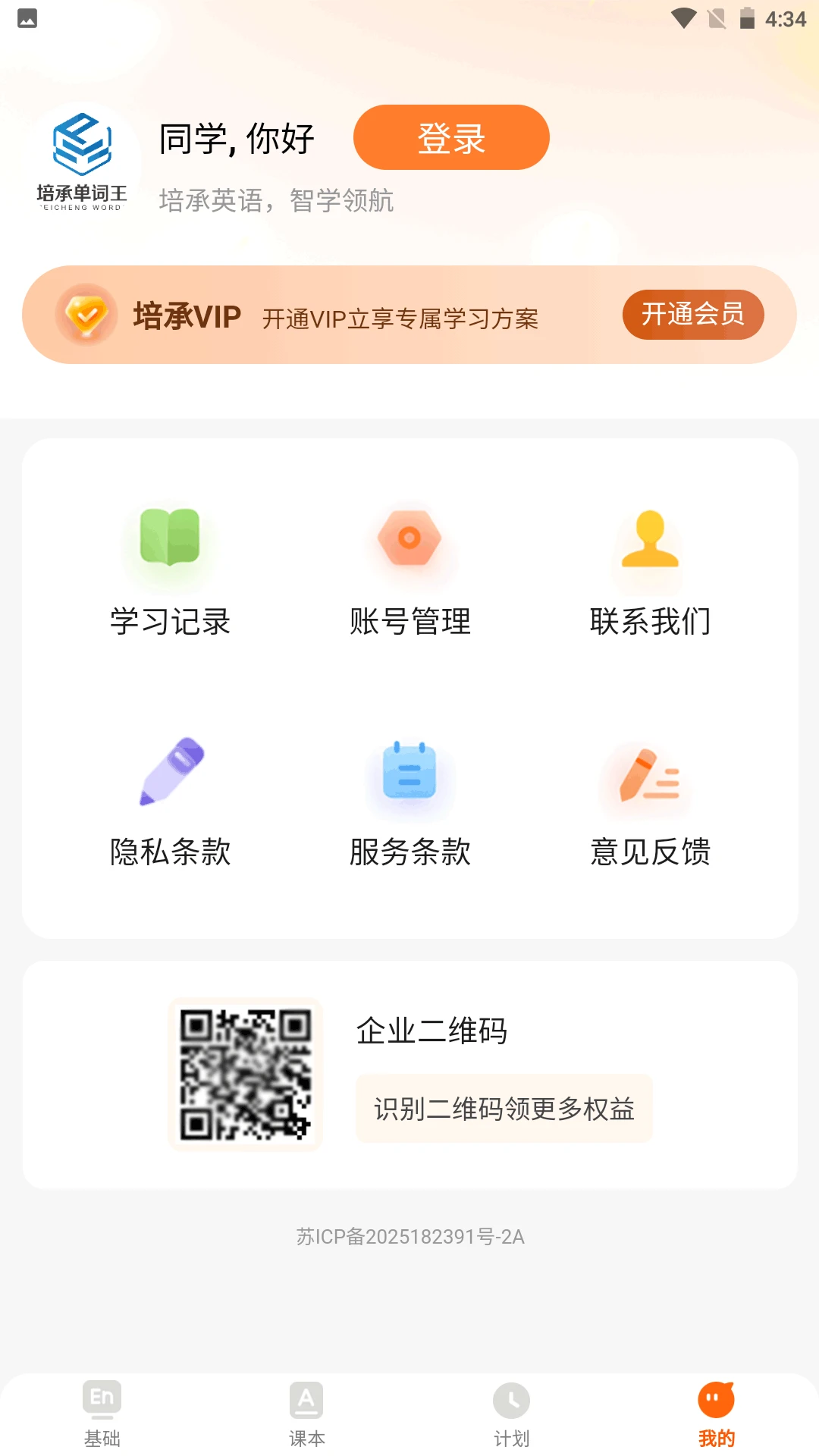This screenshot has height=1456, width=819.
Task: Click the 同学, 你好 greeting text
Action: tap(237, 137)
